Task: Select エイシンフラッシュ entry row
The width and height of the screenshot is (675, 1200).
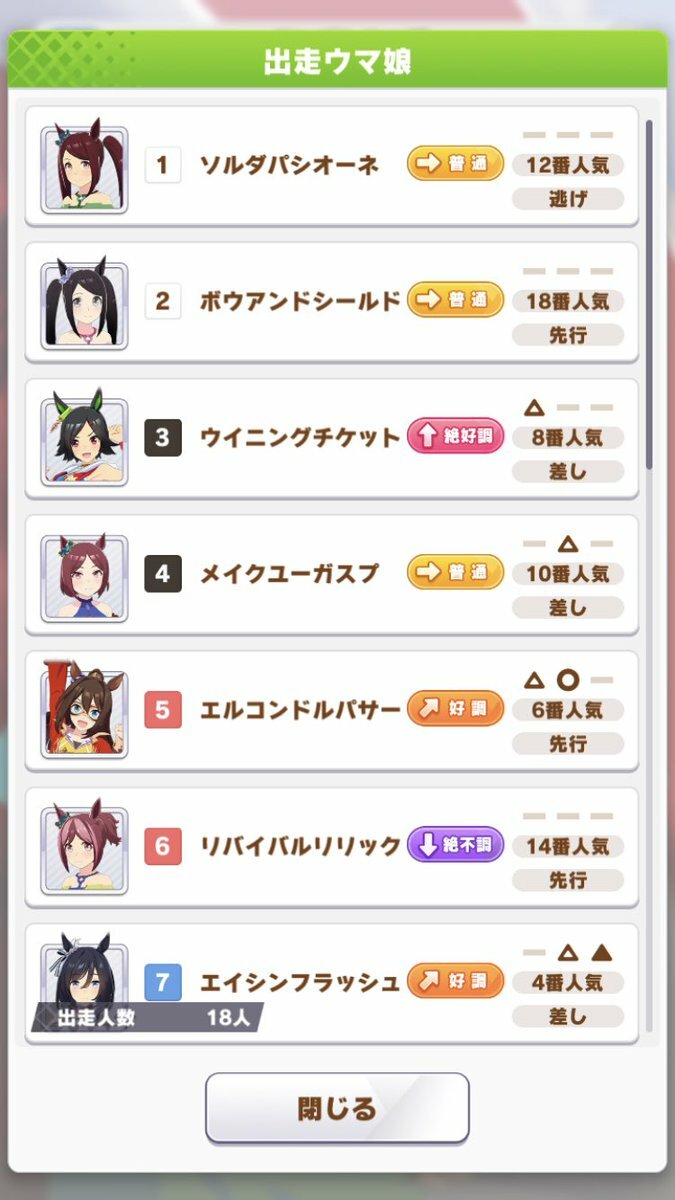Action: 331,982
